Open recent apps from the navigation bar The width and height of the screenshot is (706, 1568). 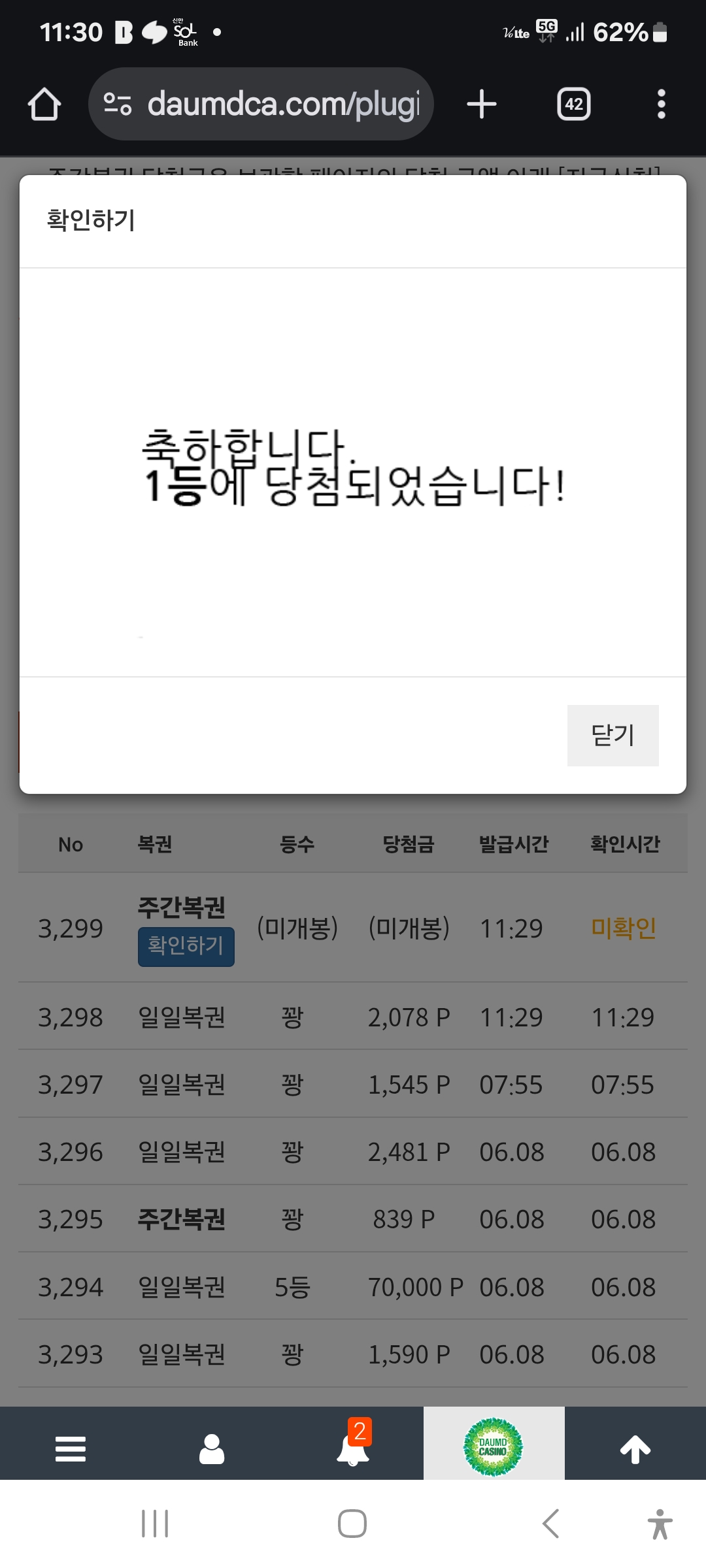click(x=155, y=1524)
